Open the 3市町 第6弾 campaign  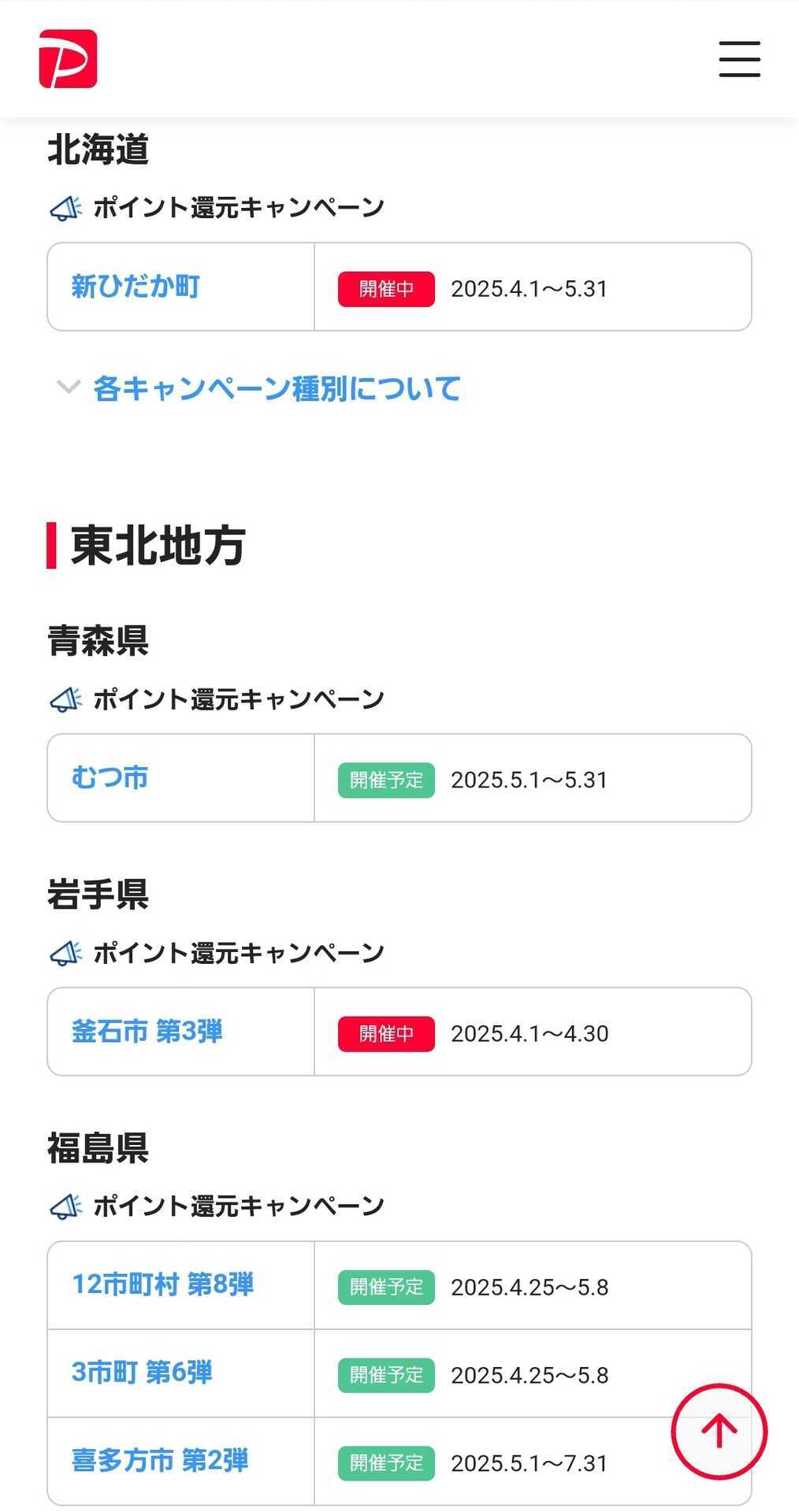pyautogui.click(x=142, y=1373)
